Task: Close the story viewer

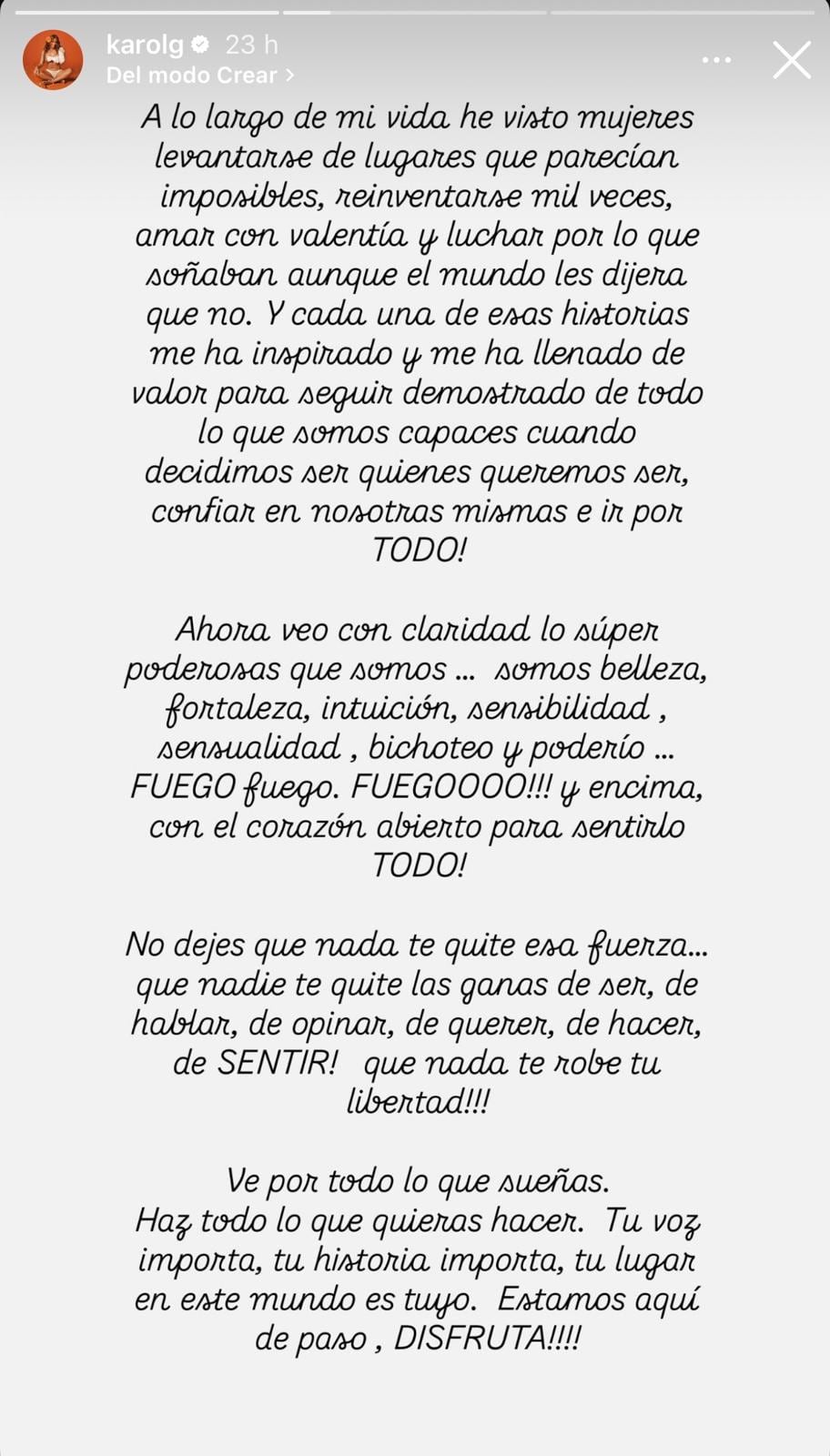Action: [x=791, y=61]
